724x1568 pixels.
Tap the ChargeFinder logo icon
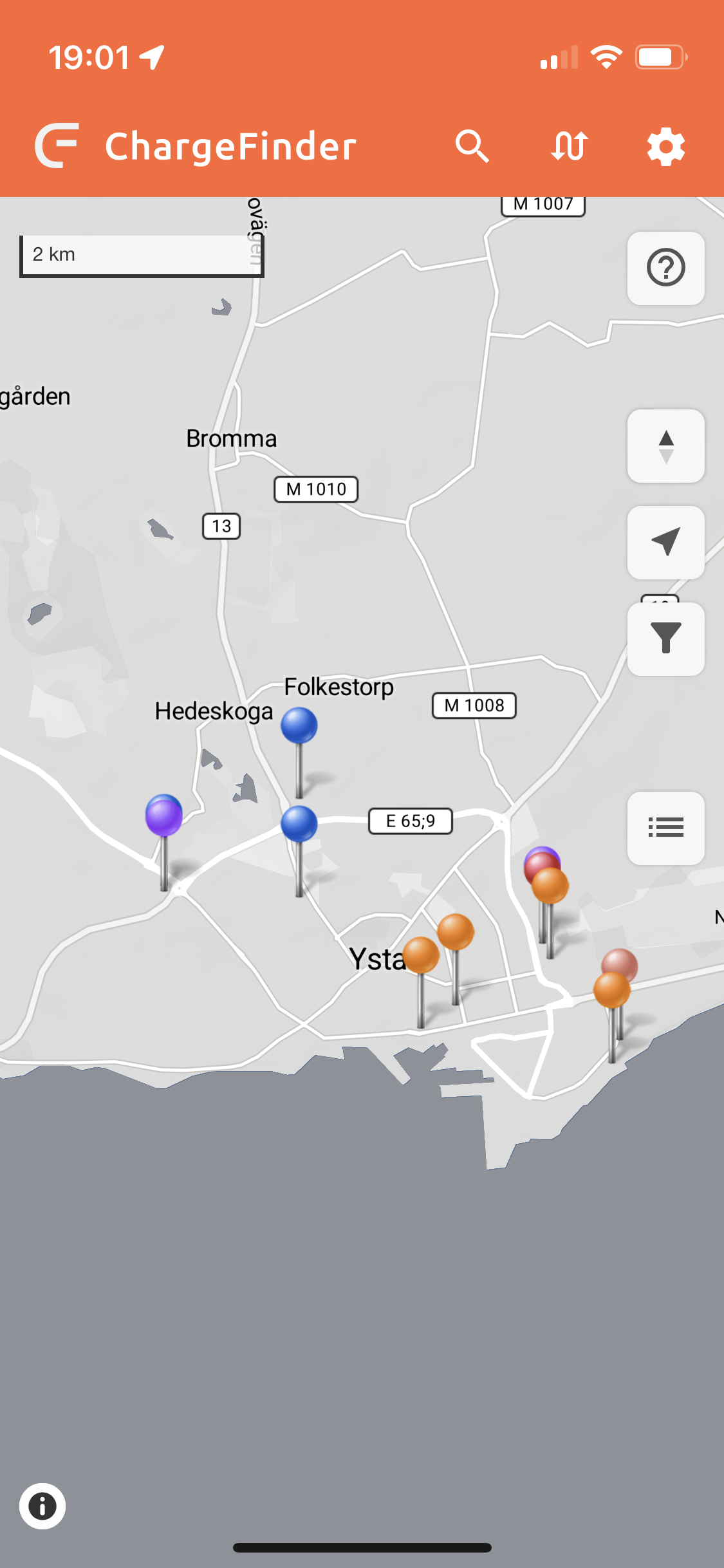(x=57, y=145)
